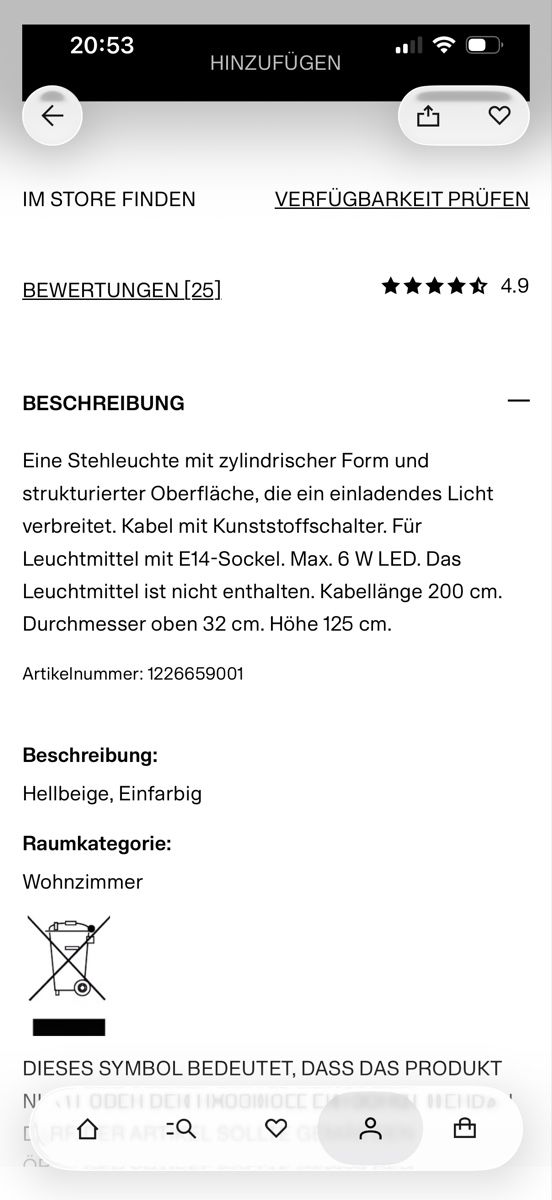552x1200 pixels.
Task: Add product to favorites with top heart
Action: point(499,116)
